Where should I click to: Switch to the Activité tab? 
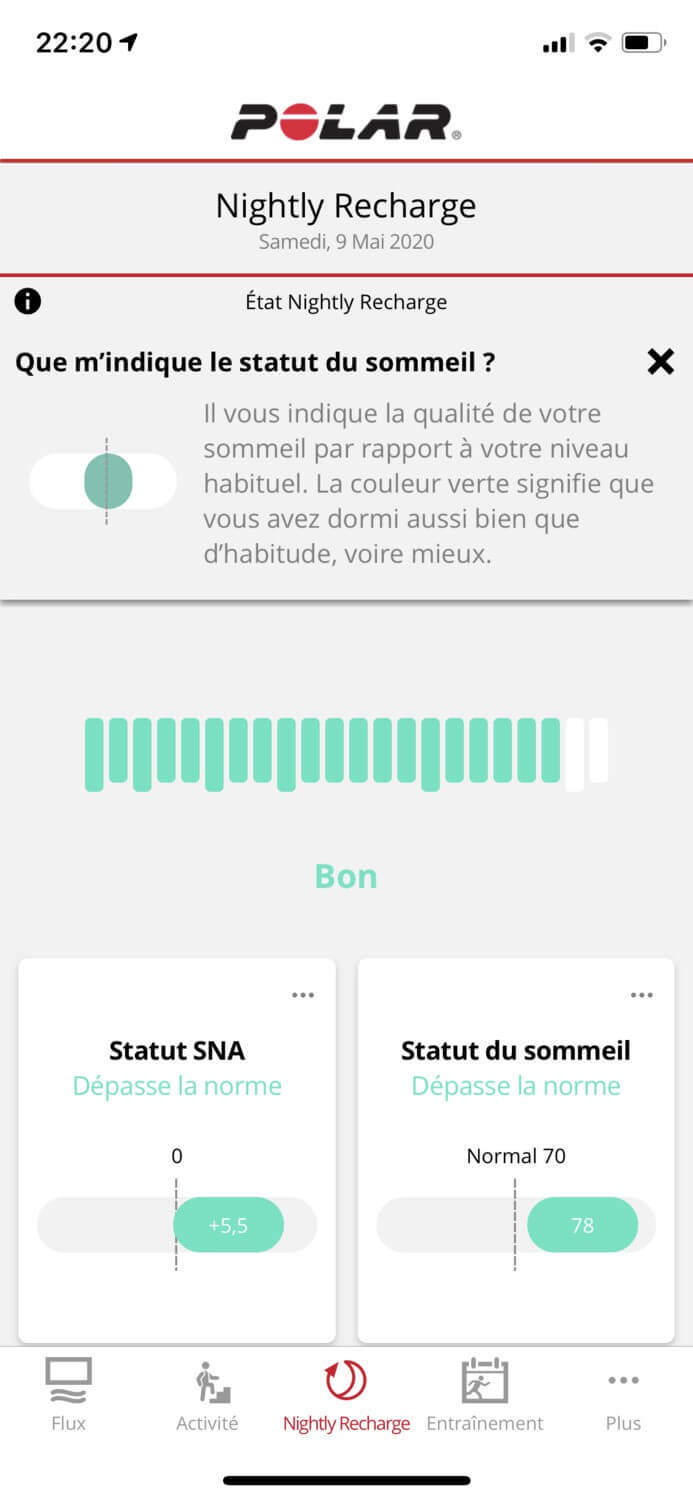207,1395
